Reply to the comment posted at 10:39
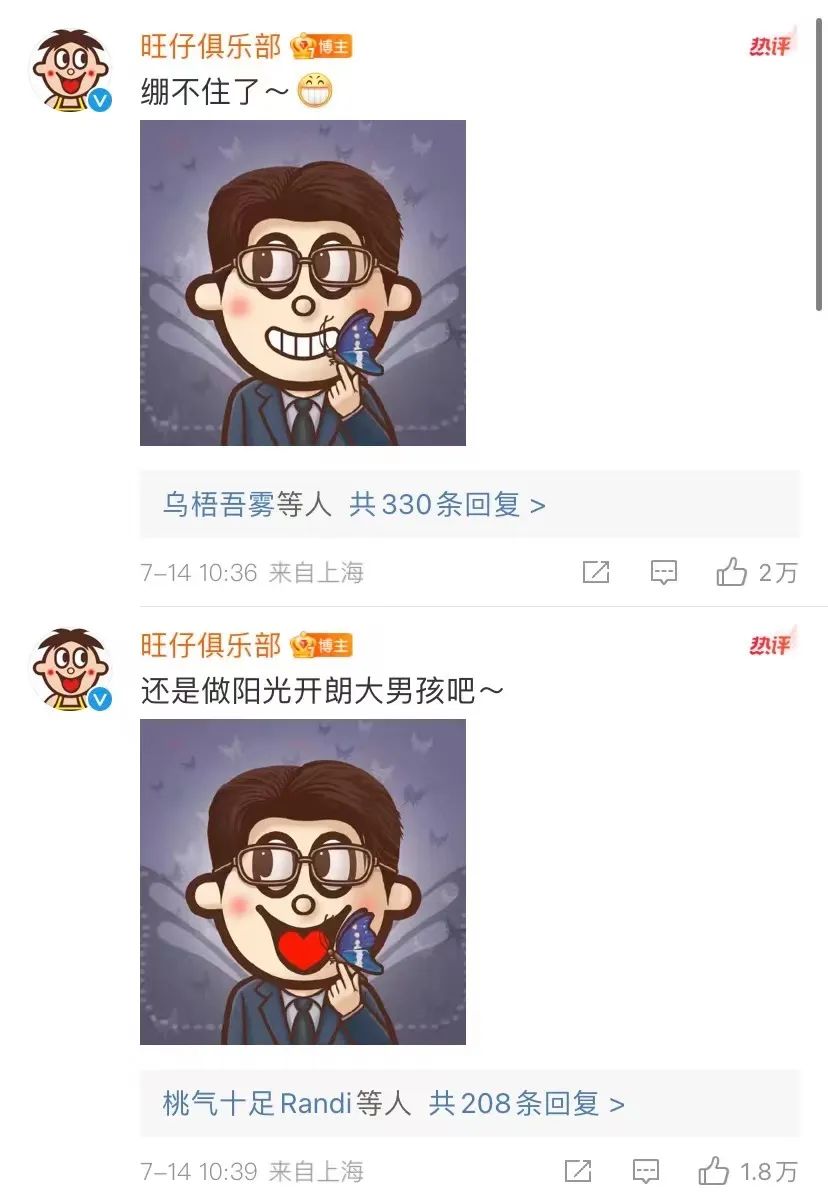 (646, 1171)
